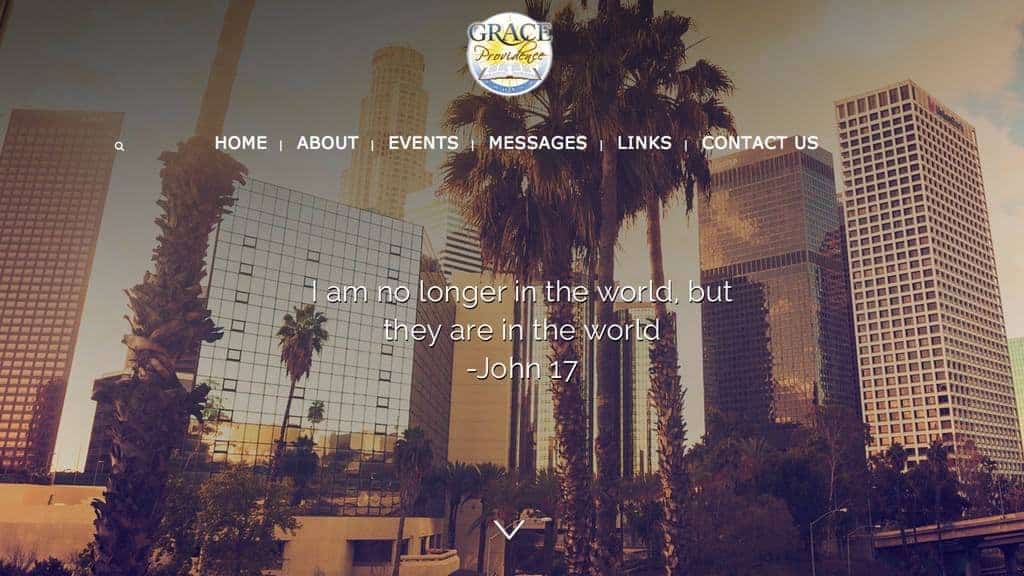Go to the HOME page
This screenshot has width=1024, height=576.
coord(241,143)
